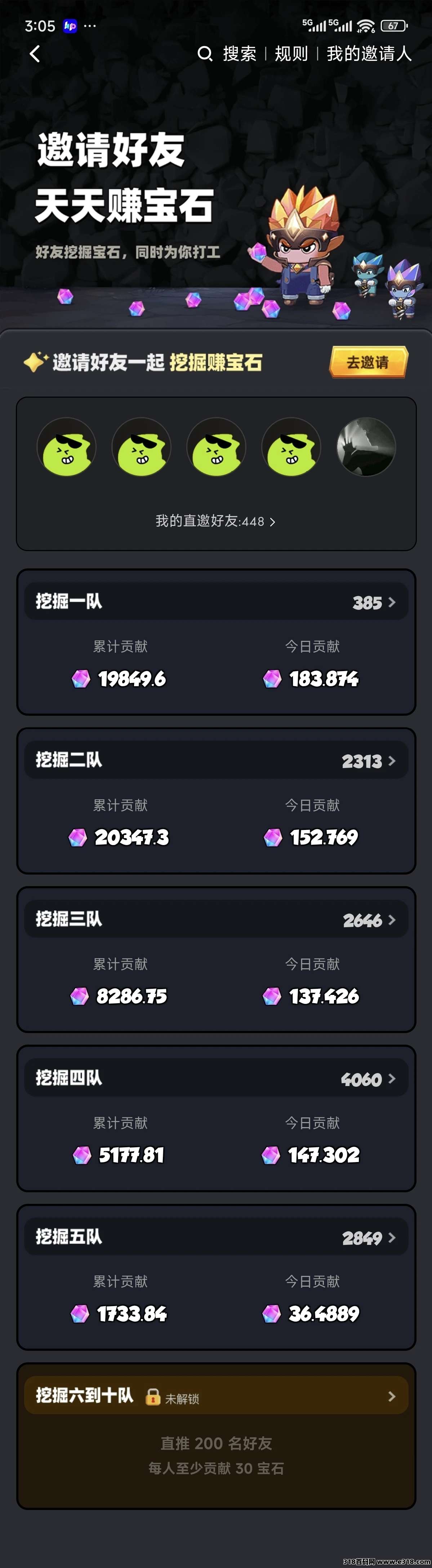Screen dimensions: 432x1568
Task: Go back using the top-left arrow
Action: (35, 54)
